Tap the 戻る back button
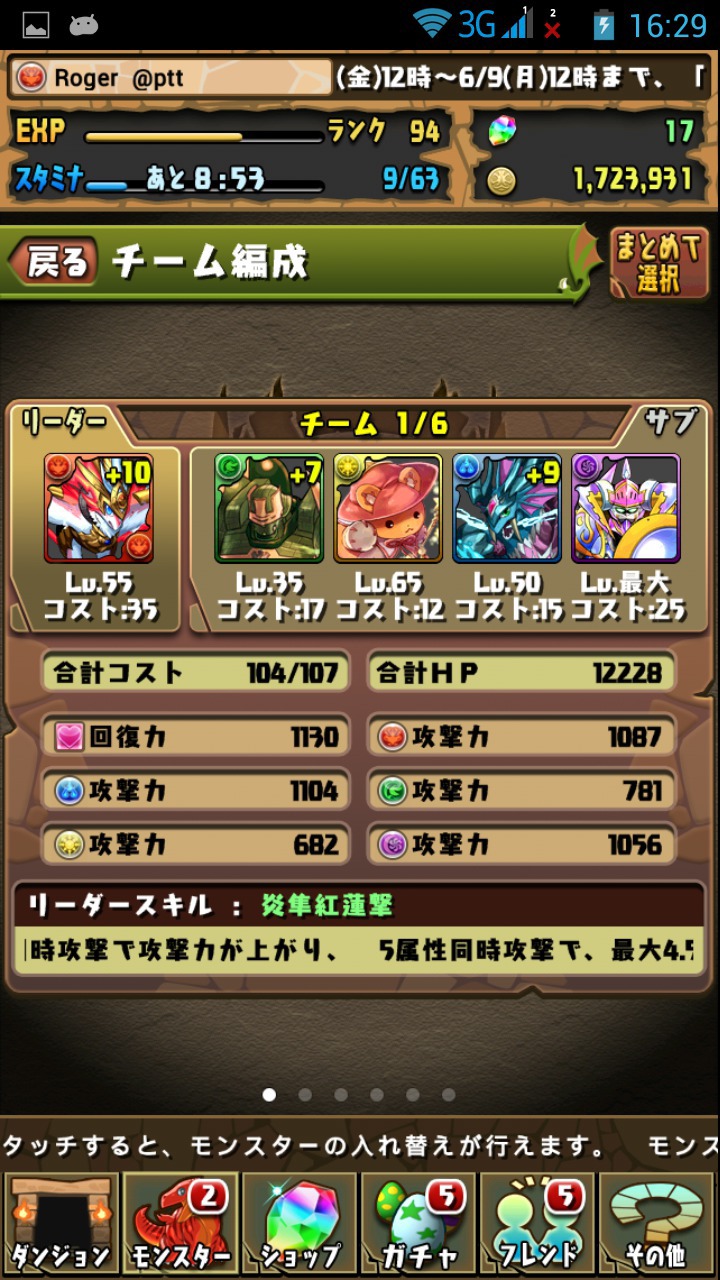The width and height of the screenshot is (720, 1280). [54, 262]
